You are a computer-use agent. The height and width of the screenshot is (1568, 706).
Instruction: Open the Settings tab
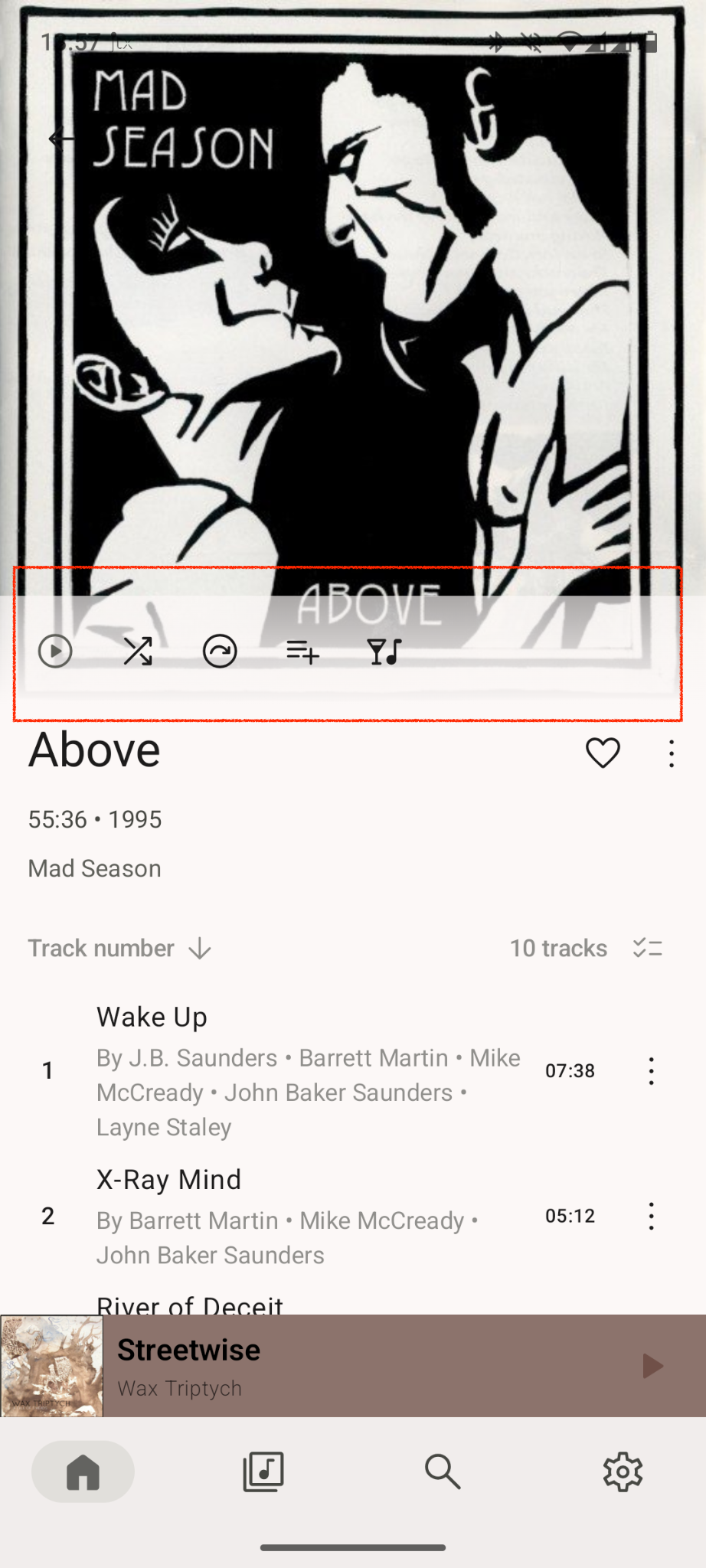coord(623,1472)
